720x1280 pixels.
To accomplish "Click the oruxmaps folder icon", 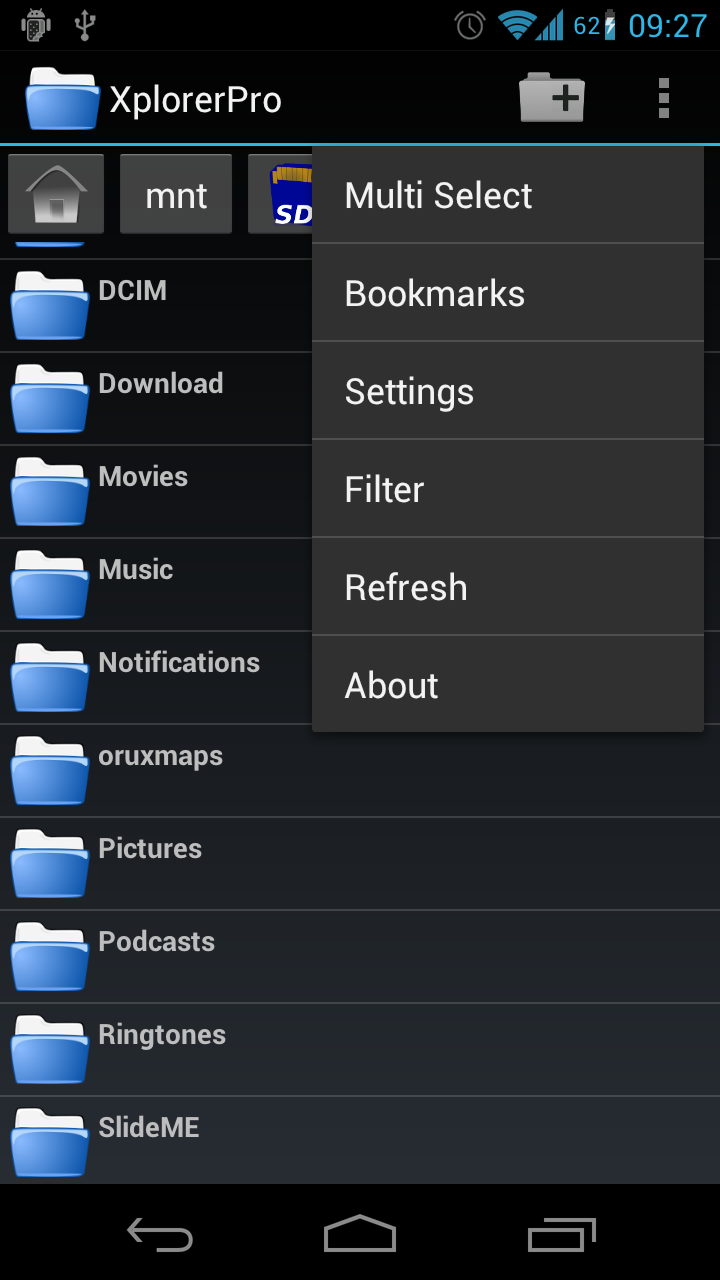I will [x=48, y=769].
